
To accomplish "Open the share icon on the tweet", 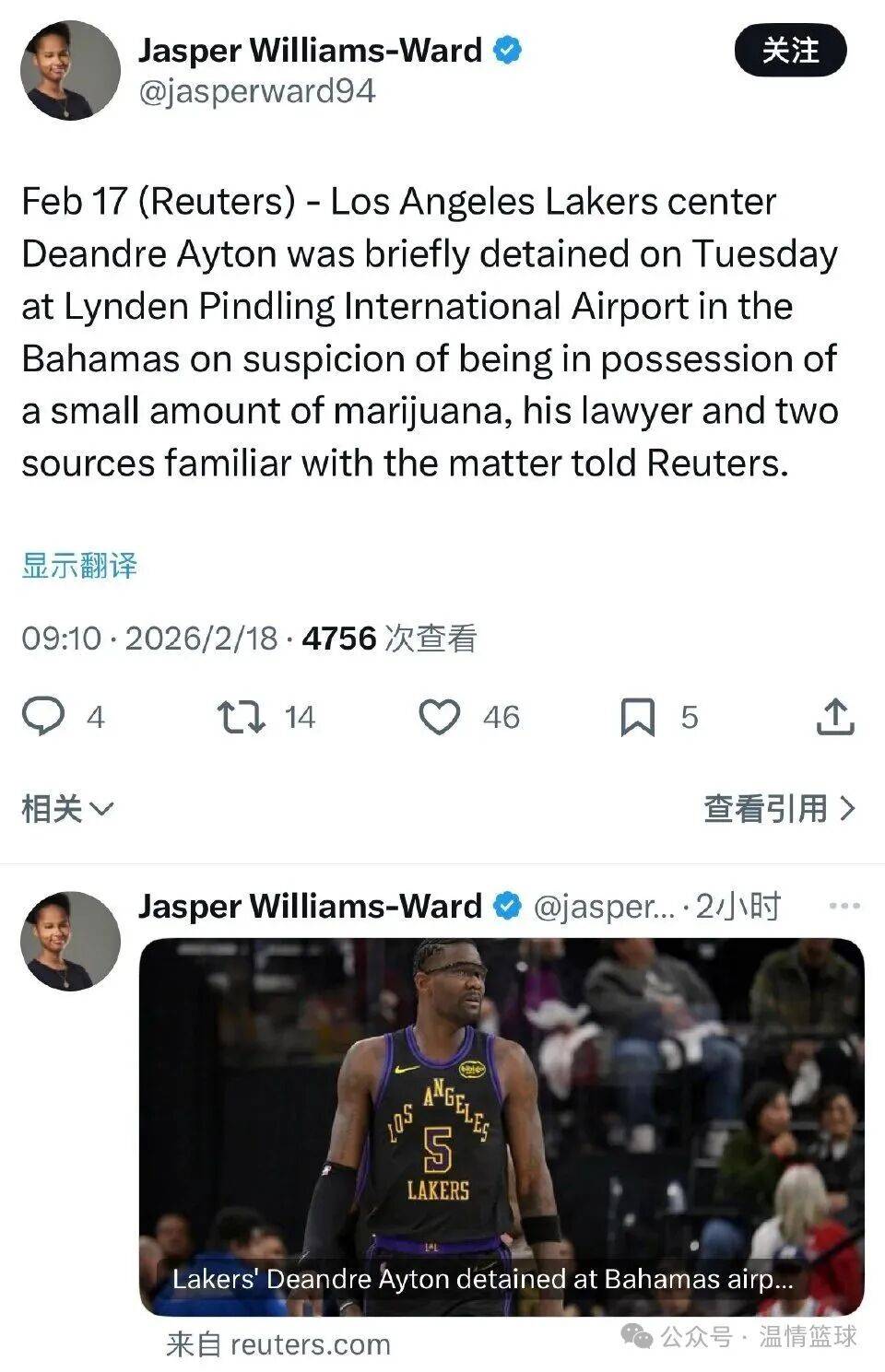I will point(836,714).
